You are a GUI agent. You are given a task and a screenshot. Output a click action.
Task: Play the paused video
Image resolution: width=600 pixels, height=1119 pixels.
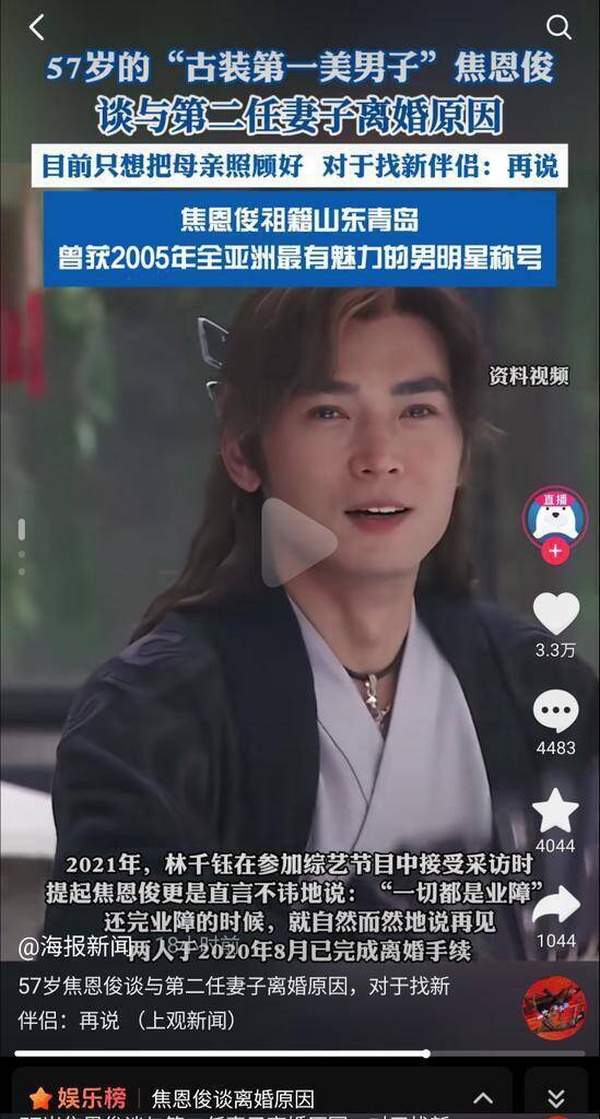tap(298, 541)
